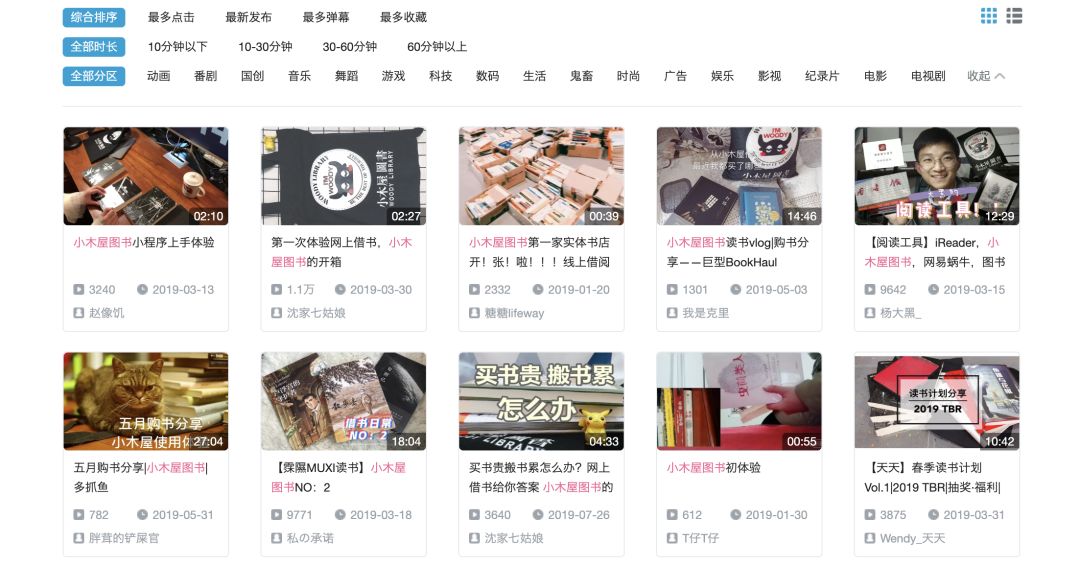Open video 小木屋图书小程序上手体验
The height and width of the screenshot is (566, 1080).
tap(144, 242)
